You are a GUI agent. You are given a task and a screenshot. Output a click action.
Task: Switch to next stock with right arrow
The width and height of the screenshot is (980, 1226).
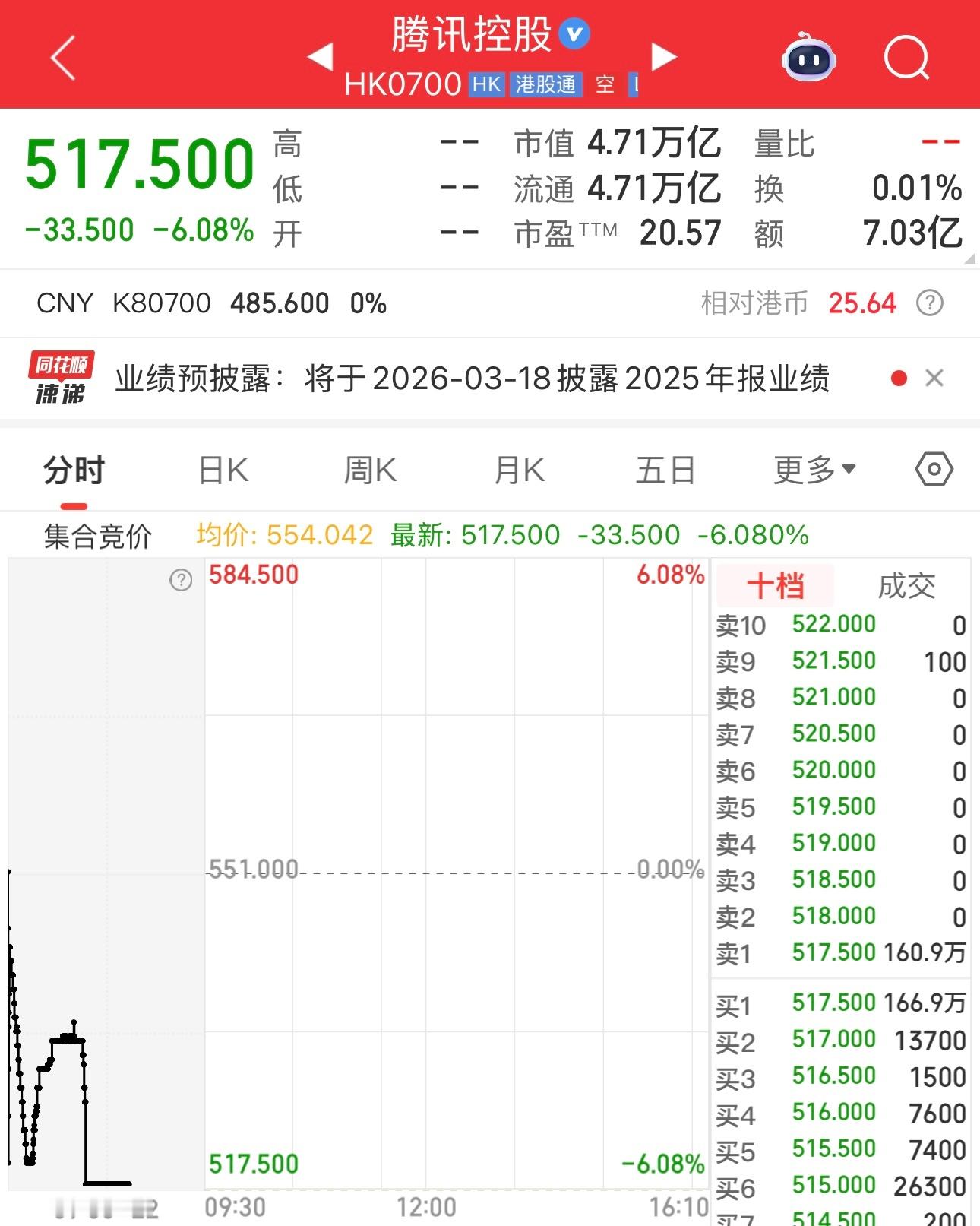click(x=664, y=57)
